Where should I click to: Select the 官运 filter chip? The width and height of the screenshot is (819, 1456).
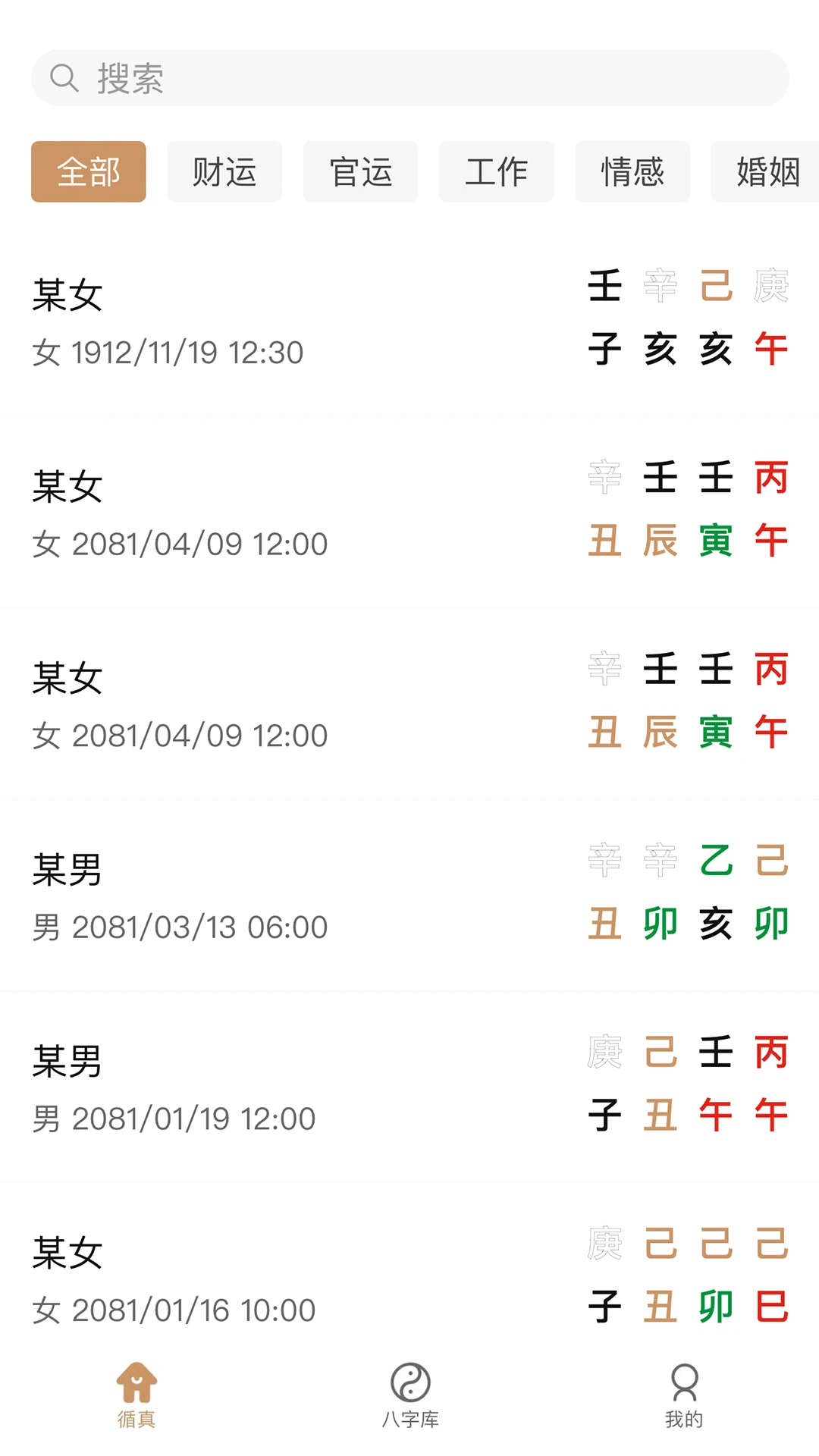click(x=360, y=172)
